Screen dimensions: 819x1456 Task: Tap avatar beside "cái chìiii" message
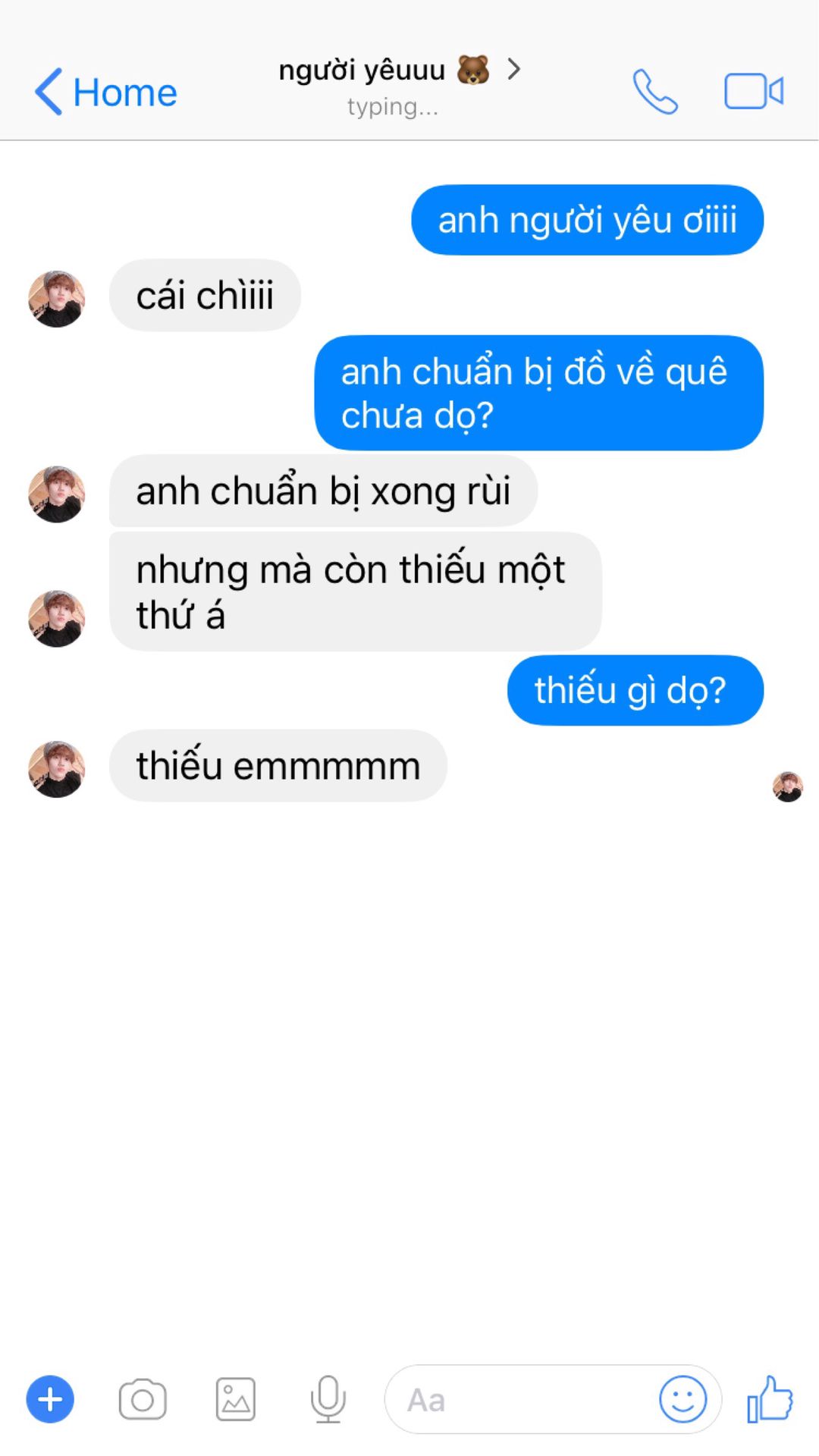click(x=57, y=299)
